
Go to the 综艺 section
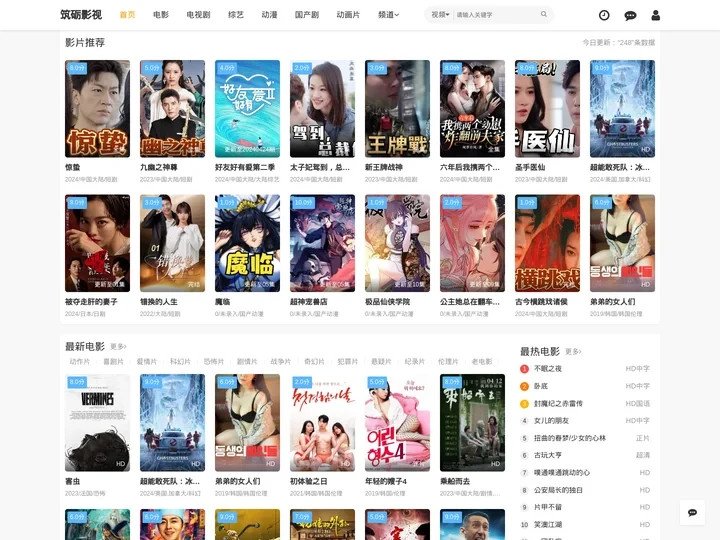(236, 15)
